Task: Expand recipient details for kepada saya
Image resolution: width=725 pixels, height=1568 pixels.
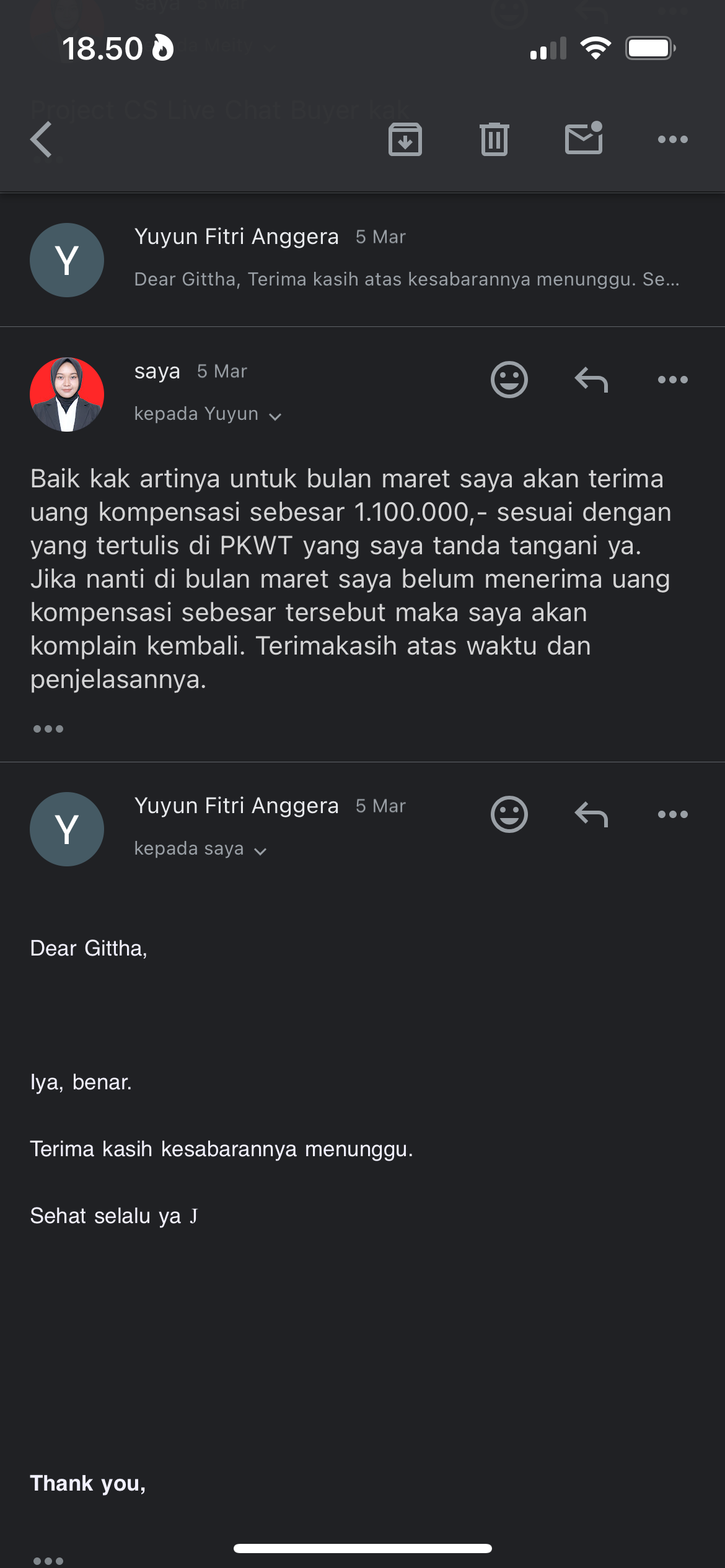Action: pos(200,849)
